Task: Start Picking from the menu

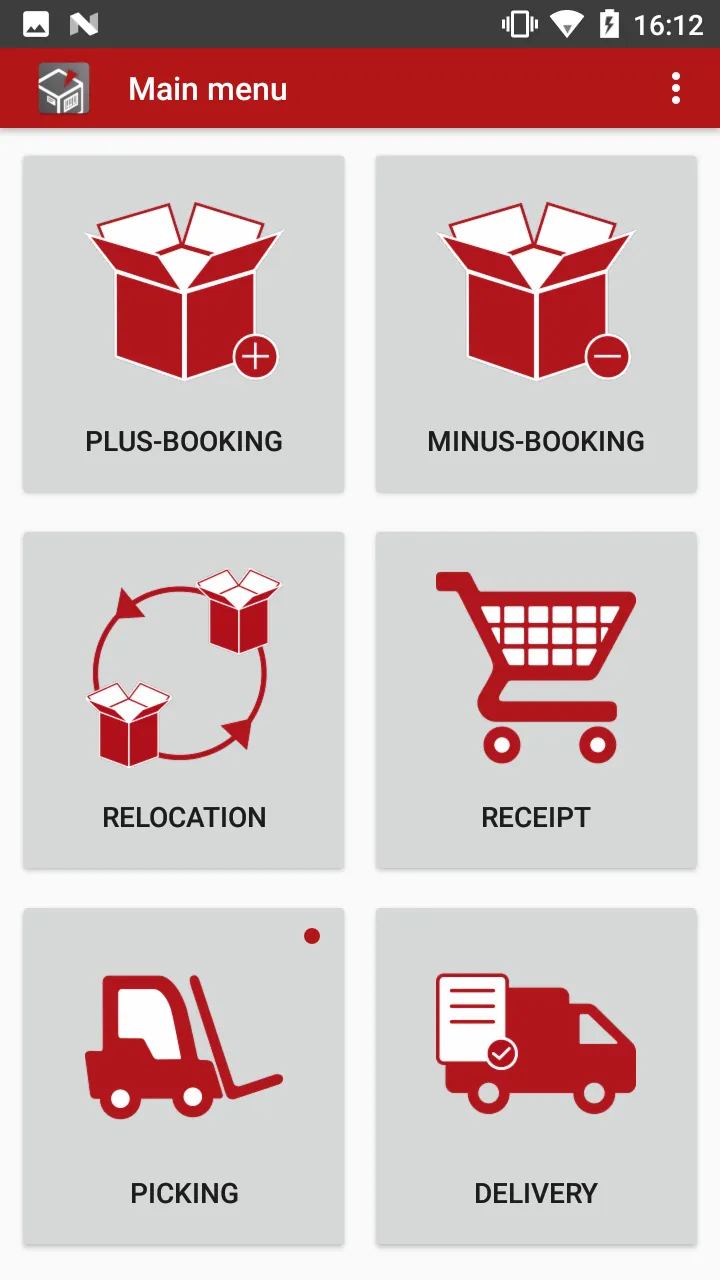Action: tap(184, 1076)
